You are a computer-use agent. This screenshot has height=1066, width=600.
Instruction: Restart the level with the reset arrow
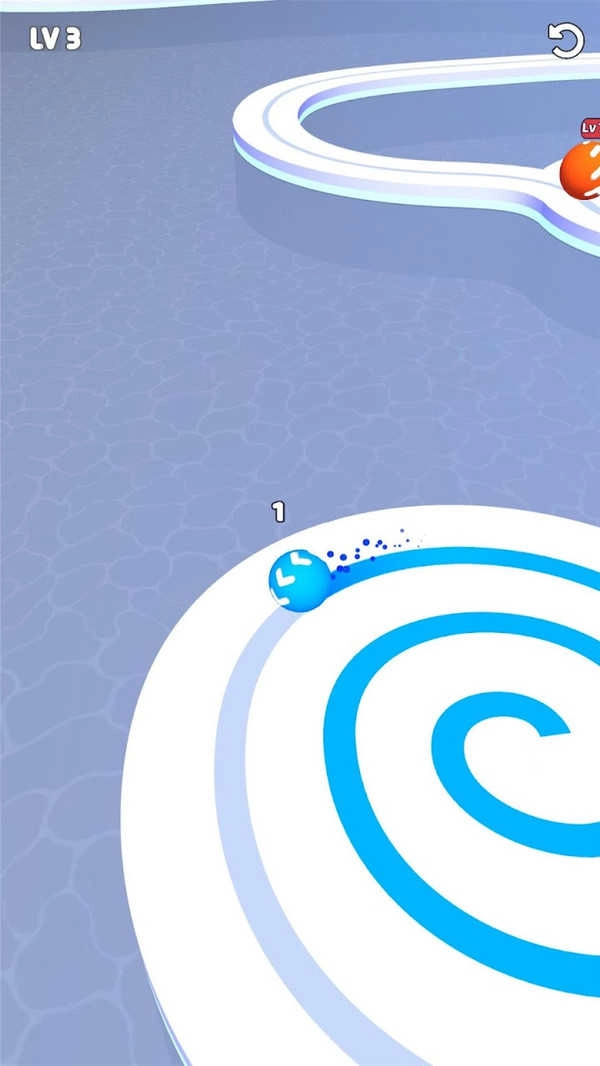566,41
